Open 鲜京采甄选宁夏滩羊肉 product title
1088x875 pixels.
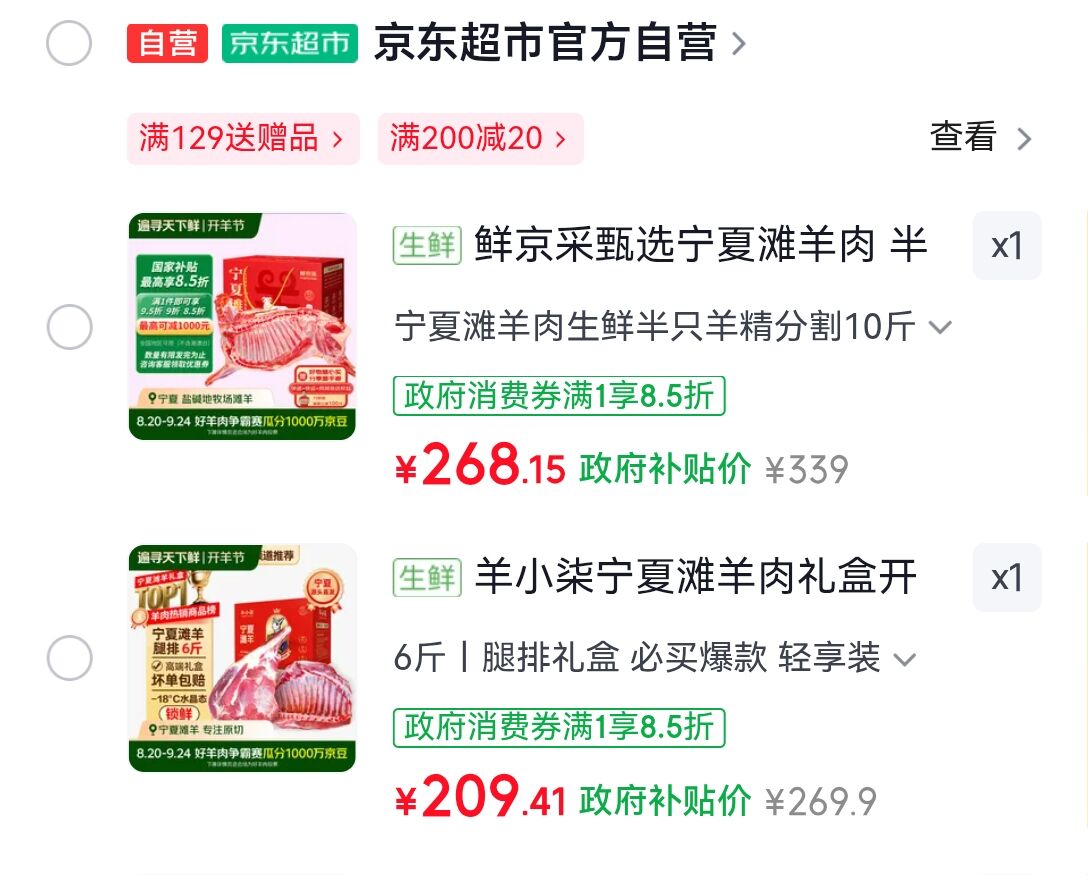click(701, 245)
